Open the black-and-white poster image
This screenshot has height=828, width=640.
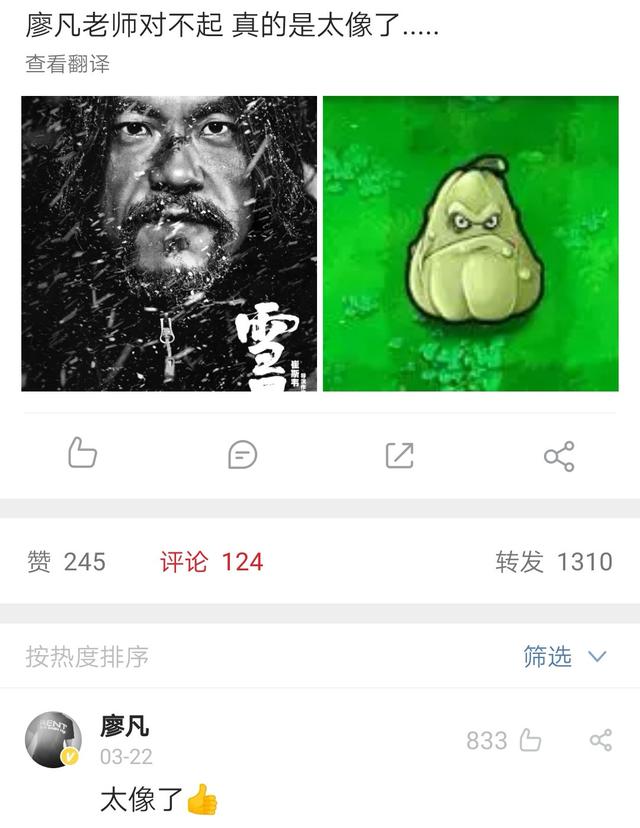(169, 243)
